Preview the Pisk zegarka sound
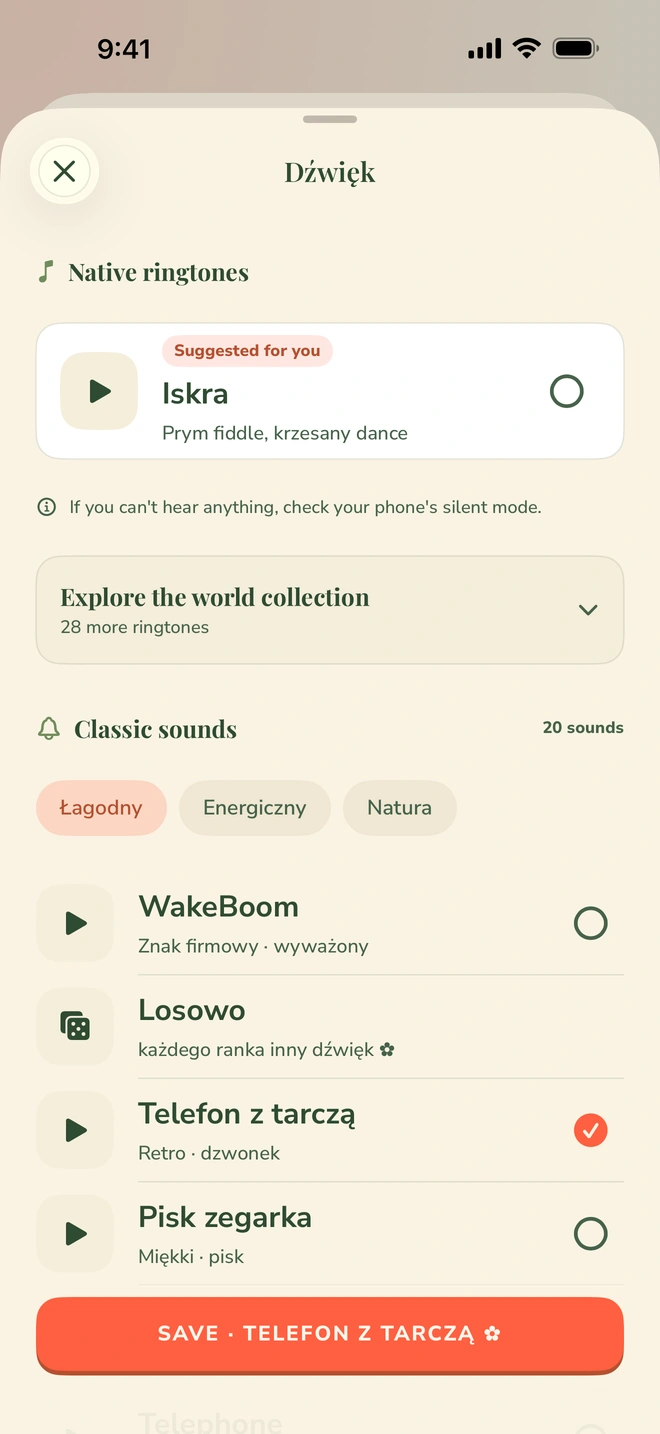Viewport: 660px width, 1434px height. coord(75,1234)
